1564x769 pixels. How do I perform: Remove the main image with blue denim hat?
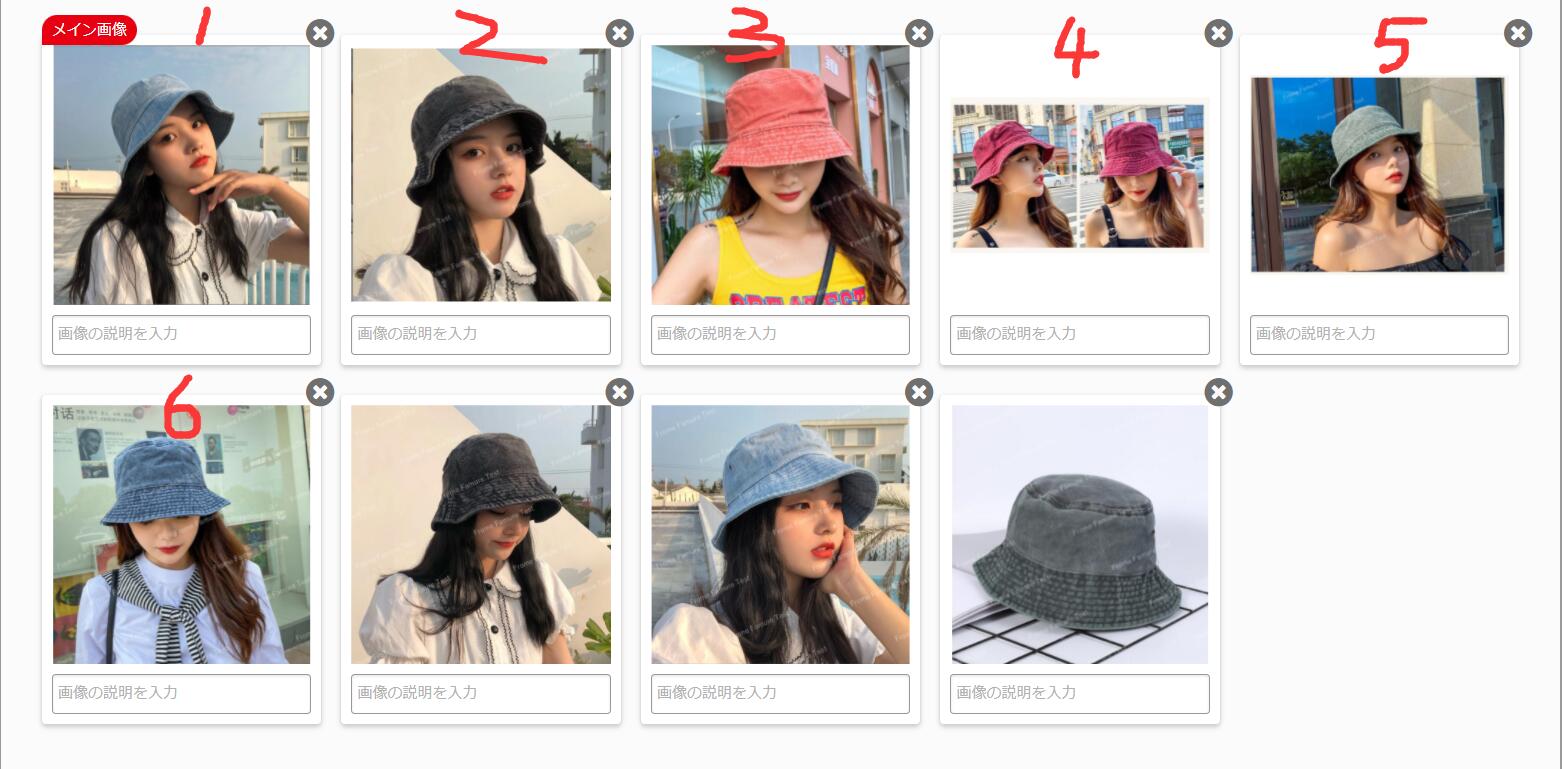pos(320,33)
